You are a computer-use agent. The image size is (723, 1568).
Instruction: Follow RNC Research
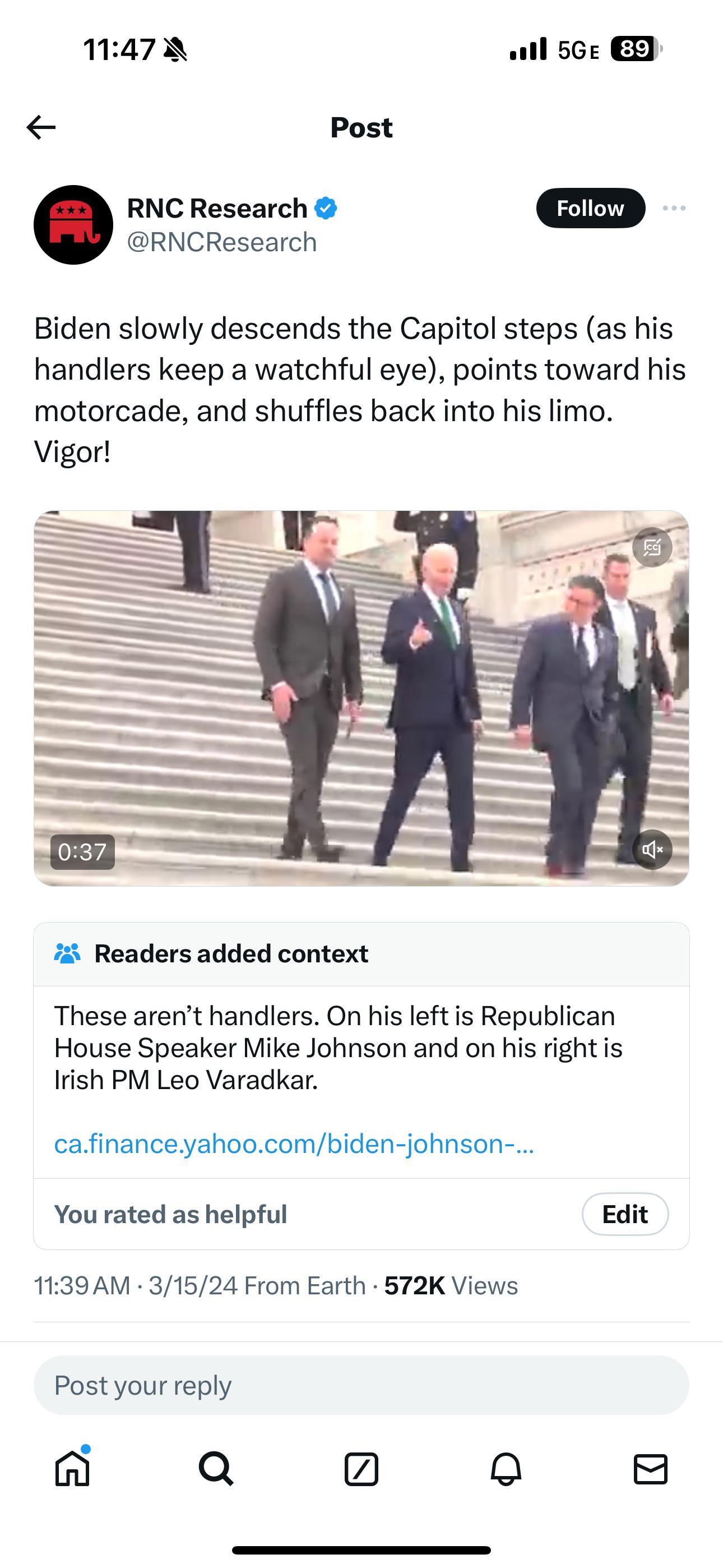point(590,208)
